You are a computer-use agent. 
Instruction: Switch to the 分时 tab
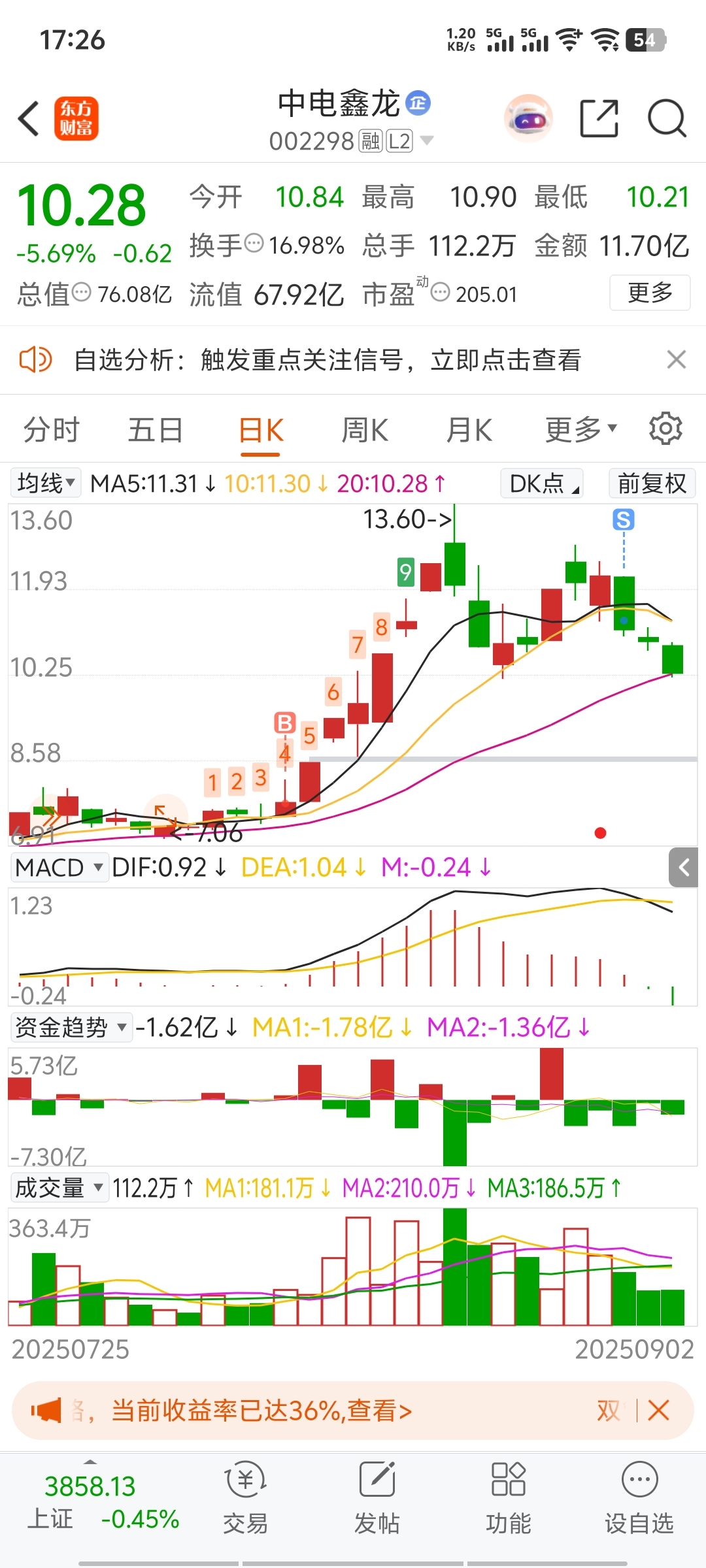pos(52,431)
